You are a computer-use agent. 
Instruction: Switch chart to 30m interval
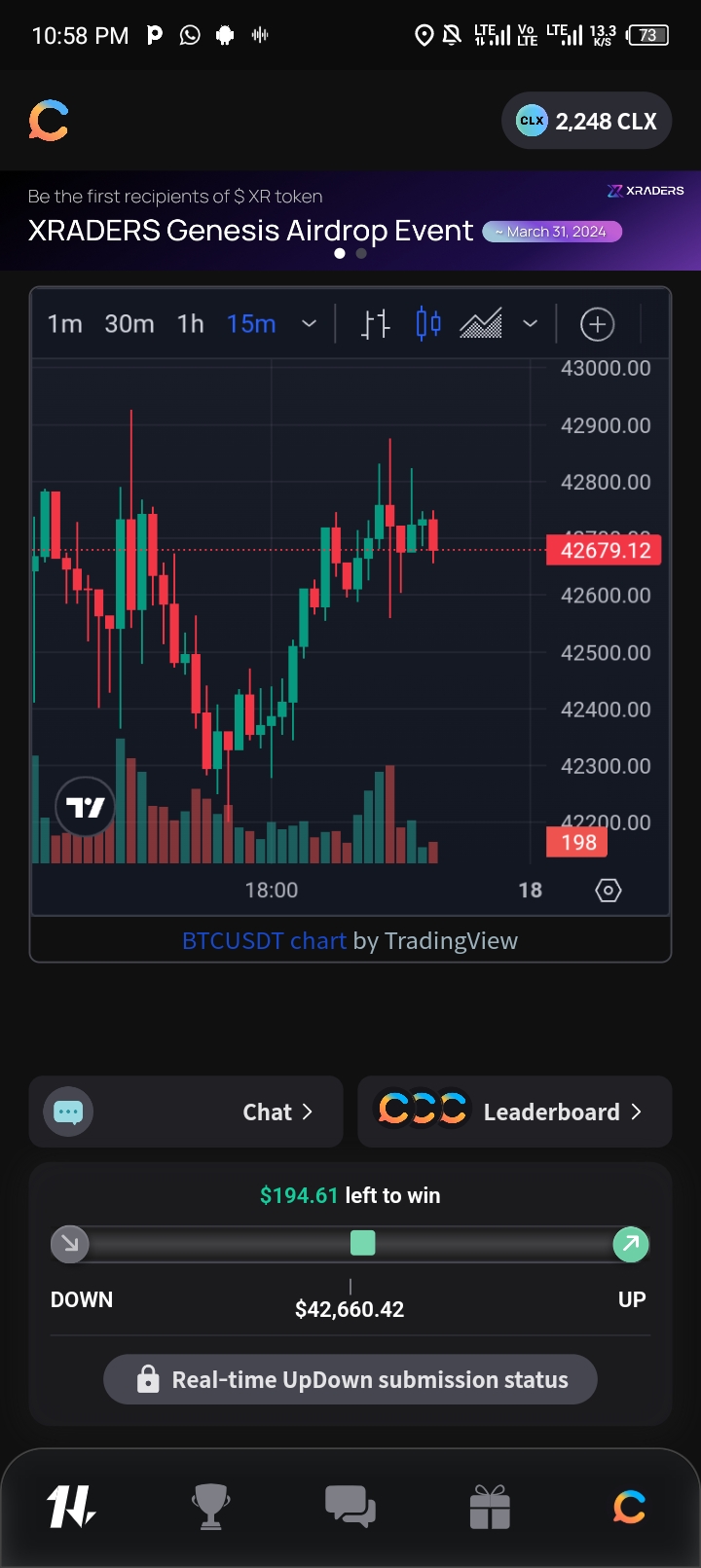pos(129,324)
